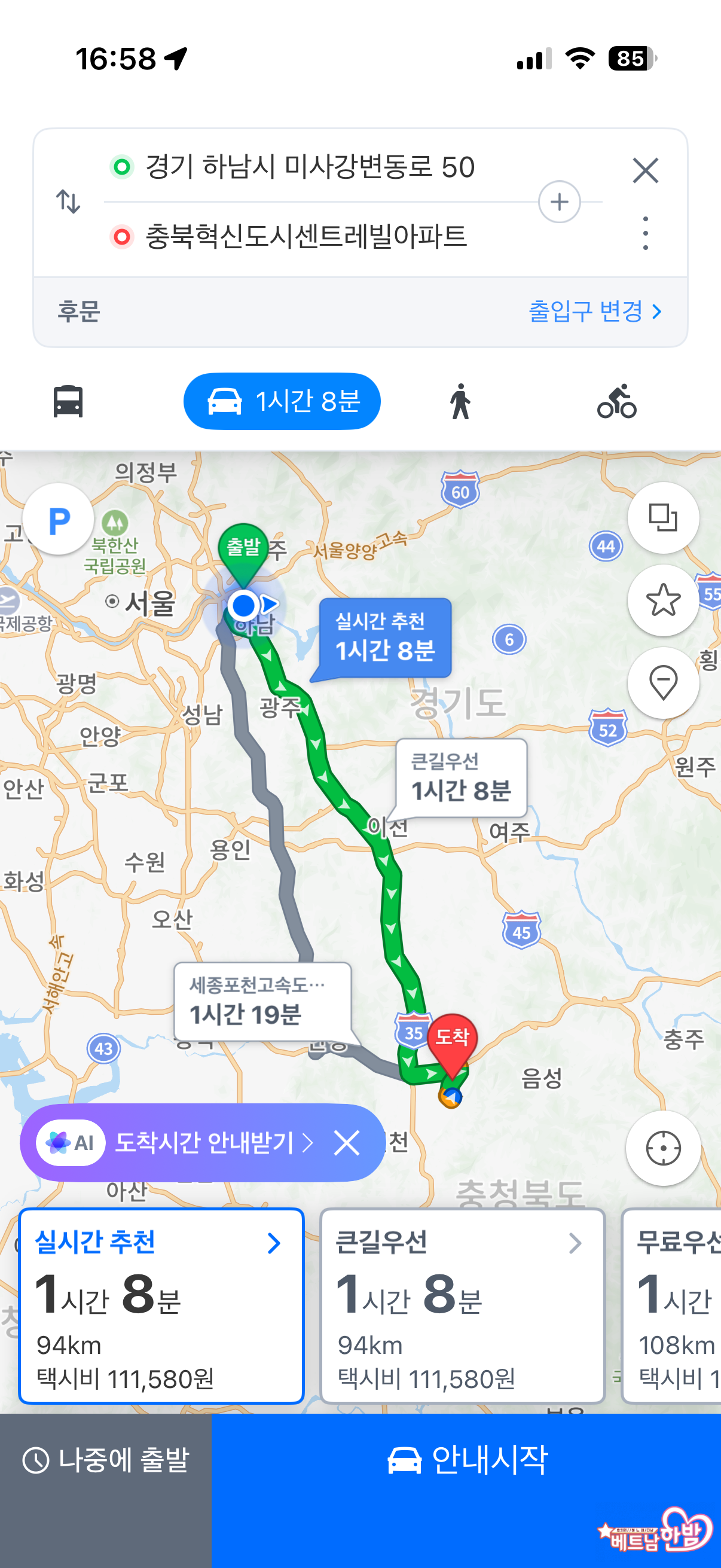Center the map on my current location
The height and width of the screenshot is (1568, 721).
tap(662, 1148)
